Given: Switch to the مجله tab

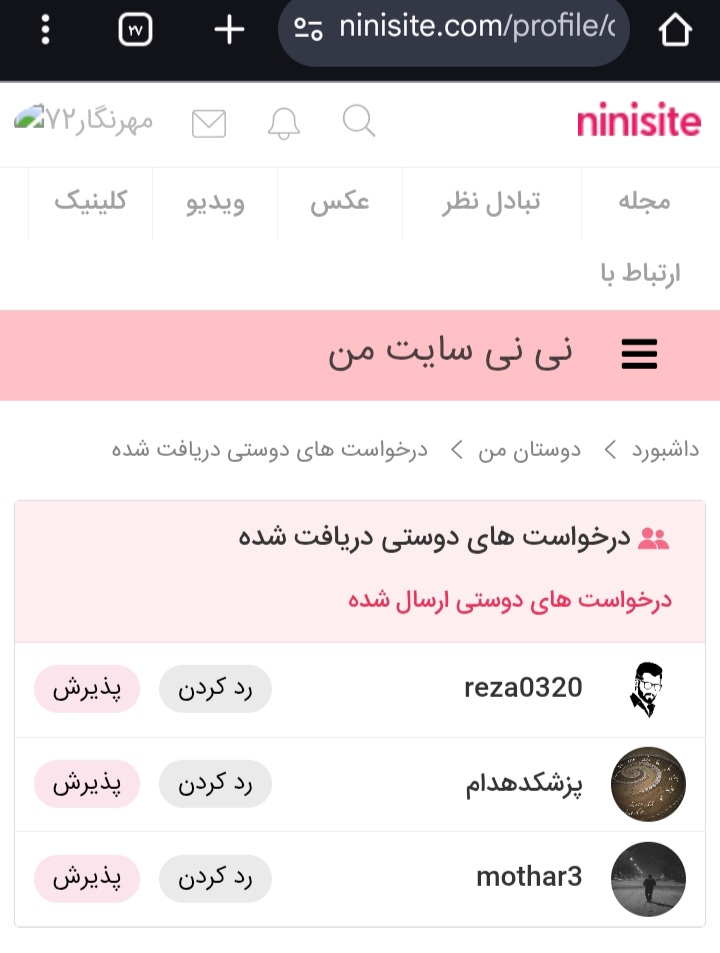Looking at the screenshot, I should pos(644,202).
